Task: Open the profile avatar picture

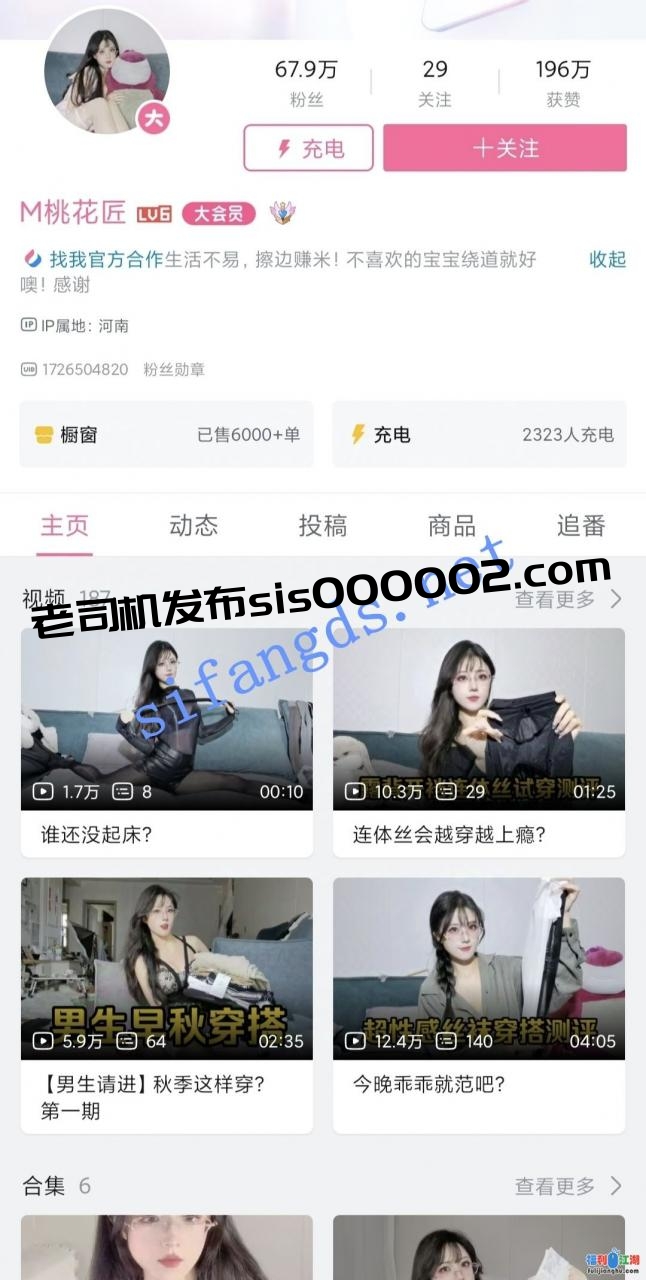Action: tap(106, 70)
